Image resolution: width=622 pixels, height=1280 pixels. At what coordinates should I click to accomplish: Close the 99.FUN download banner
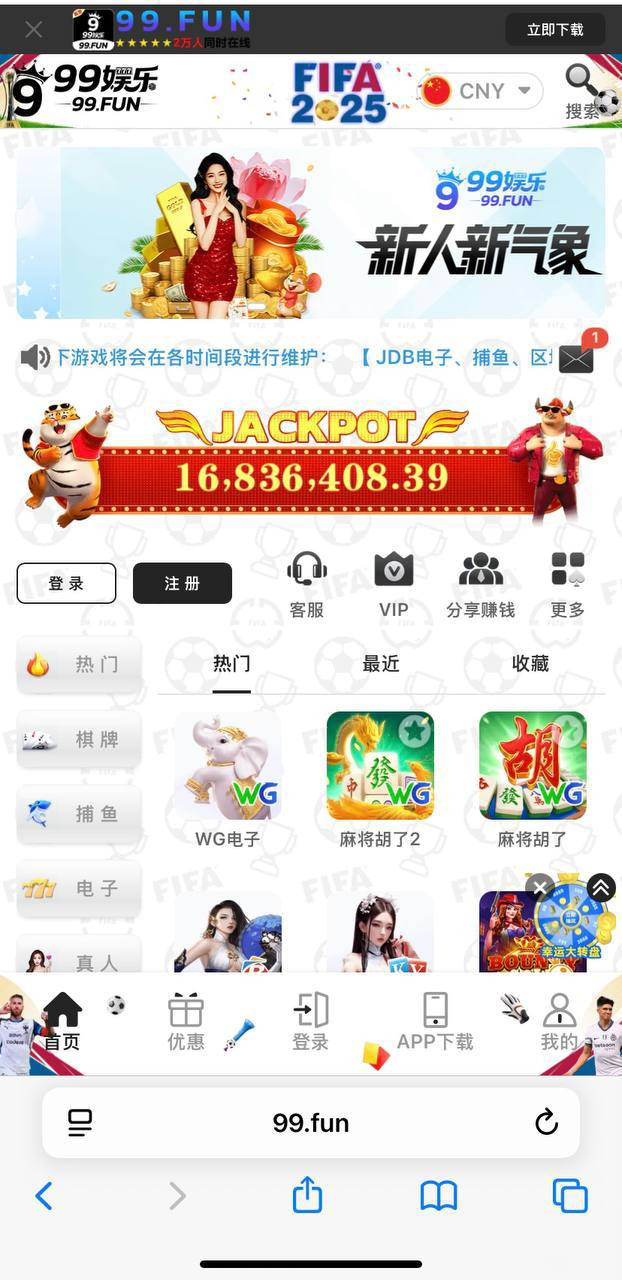coord(33,29)
